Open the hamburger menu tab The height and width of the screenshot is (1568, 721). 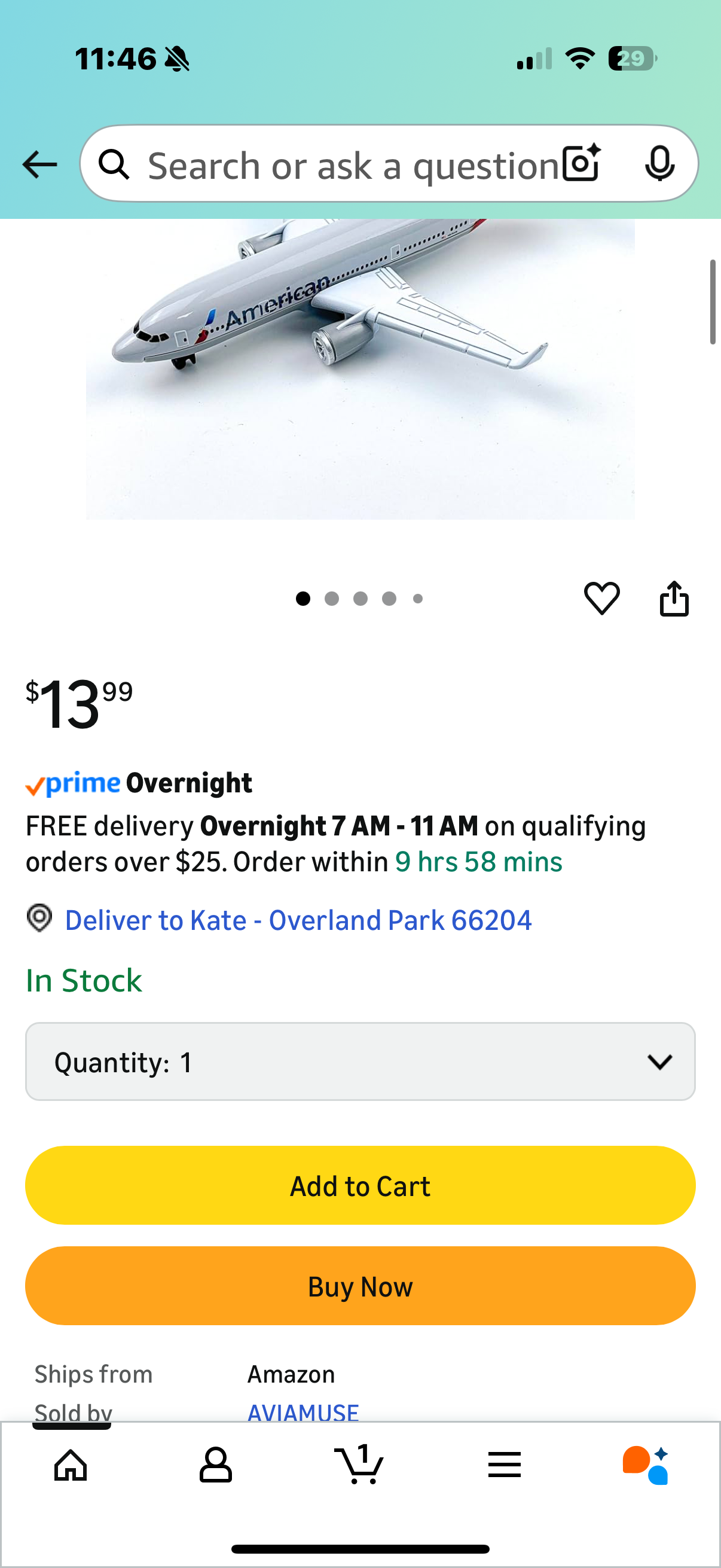coord(504,1465)
